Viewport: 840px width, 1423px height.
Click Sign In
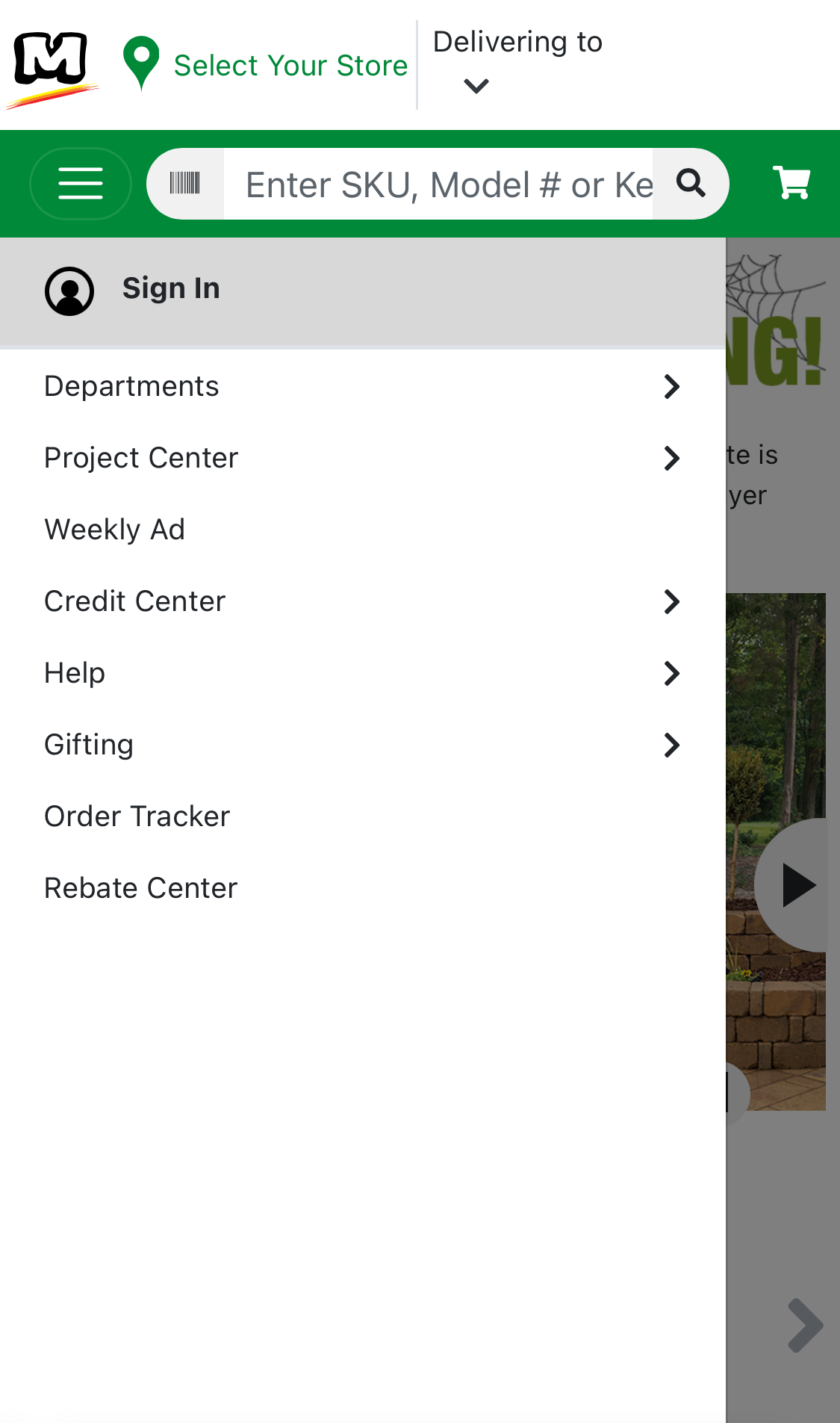coord(170,288)
